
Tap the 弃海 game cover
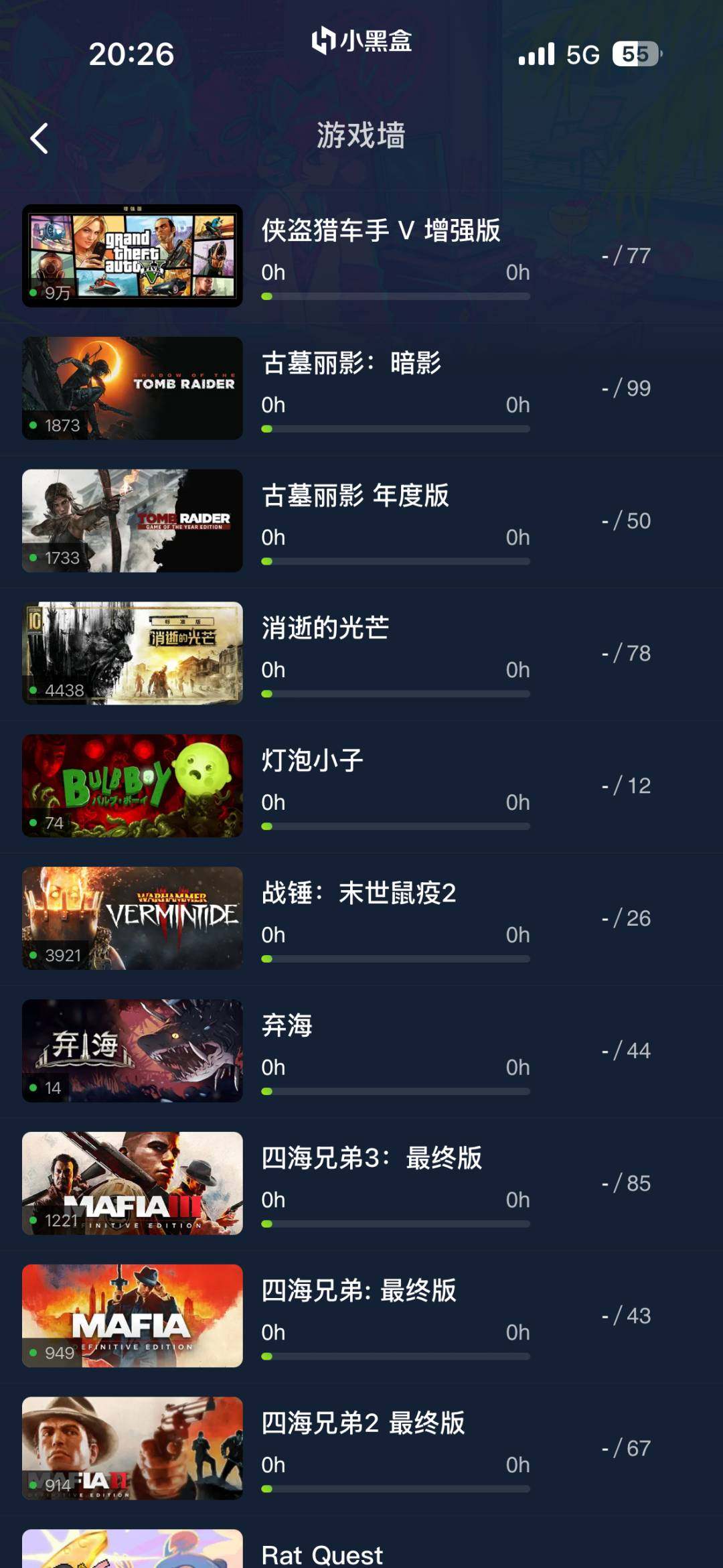click(x=132, y=1050)
